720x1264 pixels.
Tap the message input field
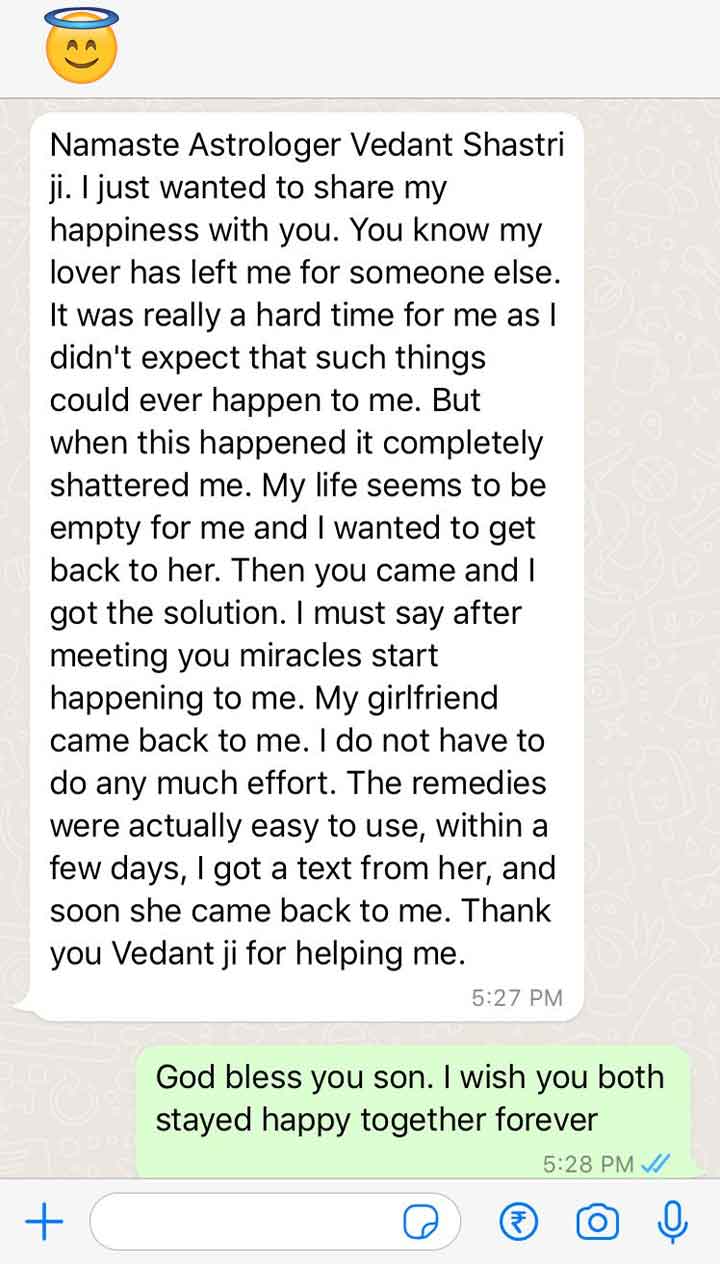275,1221
